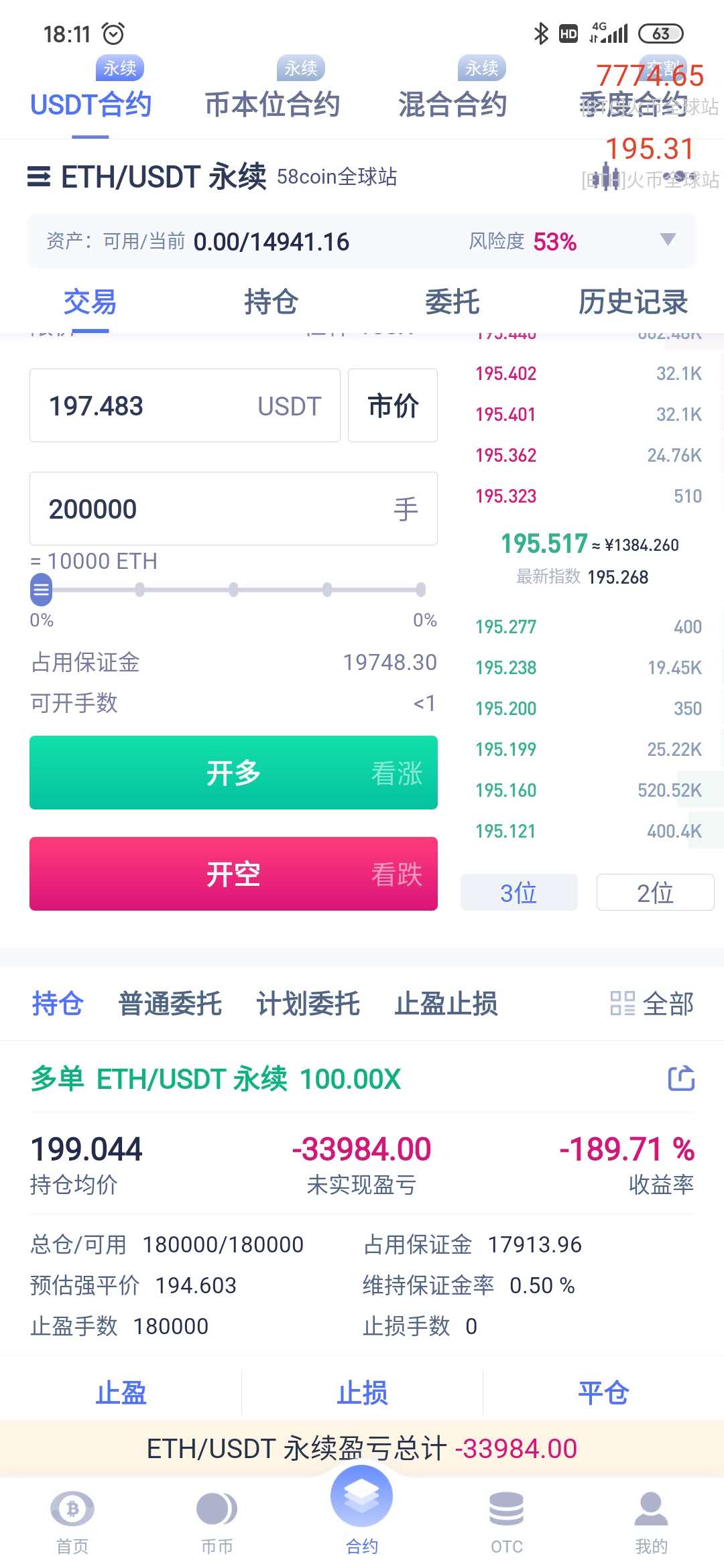Image resolution: width=724 pixels, height=1568 pixels.
Task: Set order book precision to 2位
Action: coord(655,893)
